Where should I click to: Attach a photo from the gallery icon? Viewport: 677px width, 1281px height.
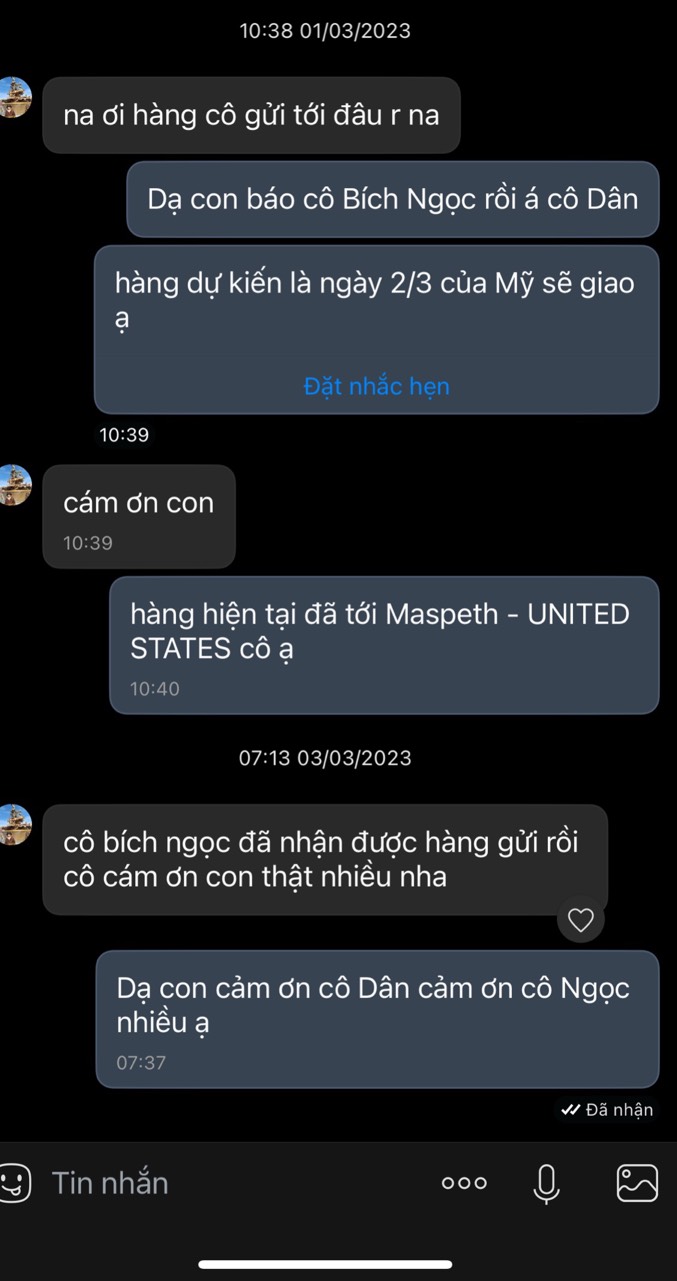[x=637, y=1183]
